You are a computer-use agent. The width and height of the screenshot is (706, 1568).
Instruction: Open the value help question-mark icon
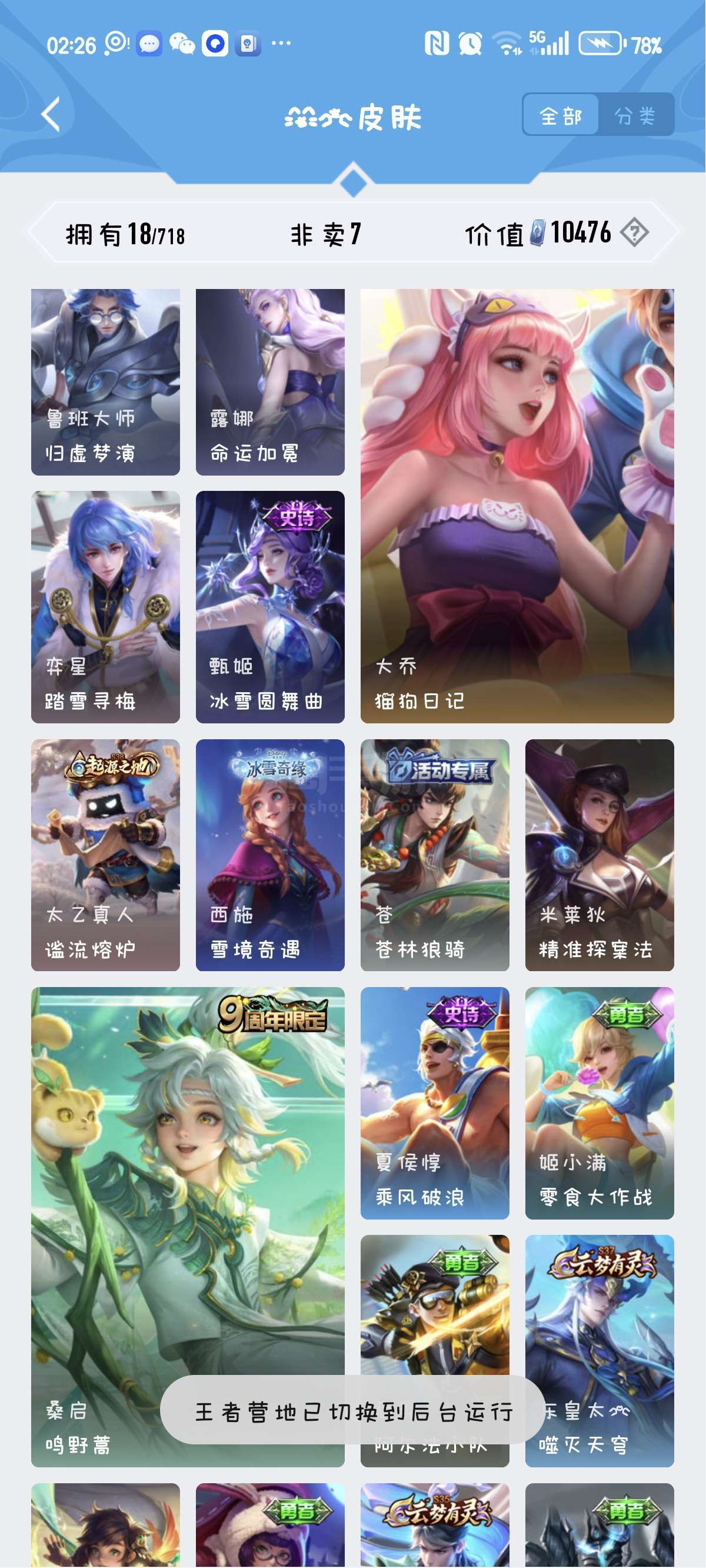(x=634, y=232)
